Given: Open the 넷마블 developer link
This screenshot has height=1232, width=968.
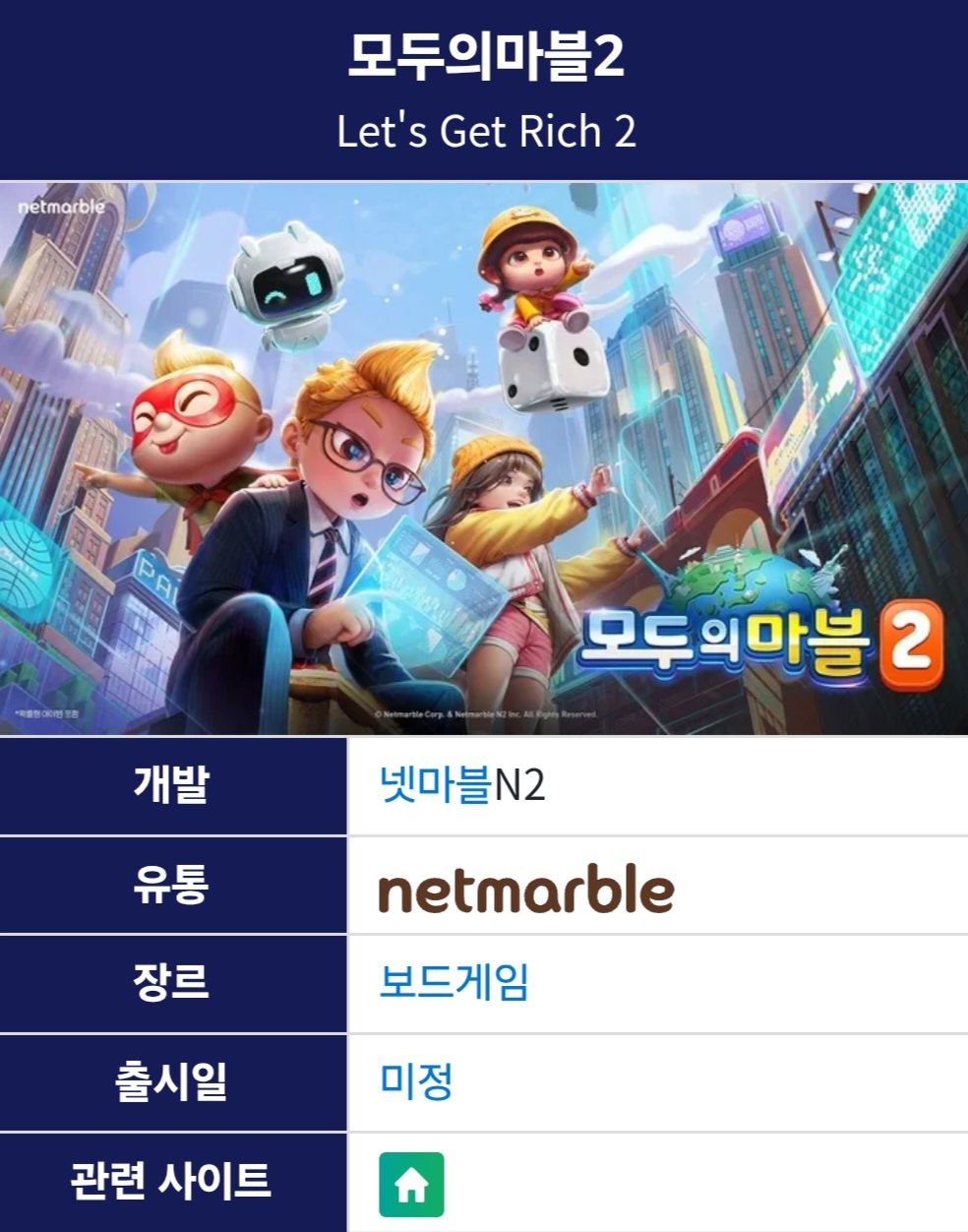Looking at the screenshot, I should click(434, 785).
